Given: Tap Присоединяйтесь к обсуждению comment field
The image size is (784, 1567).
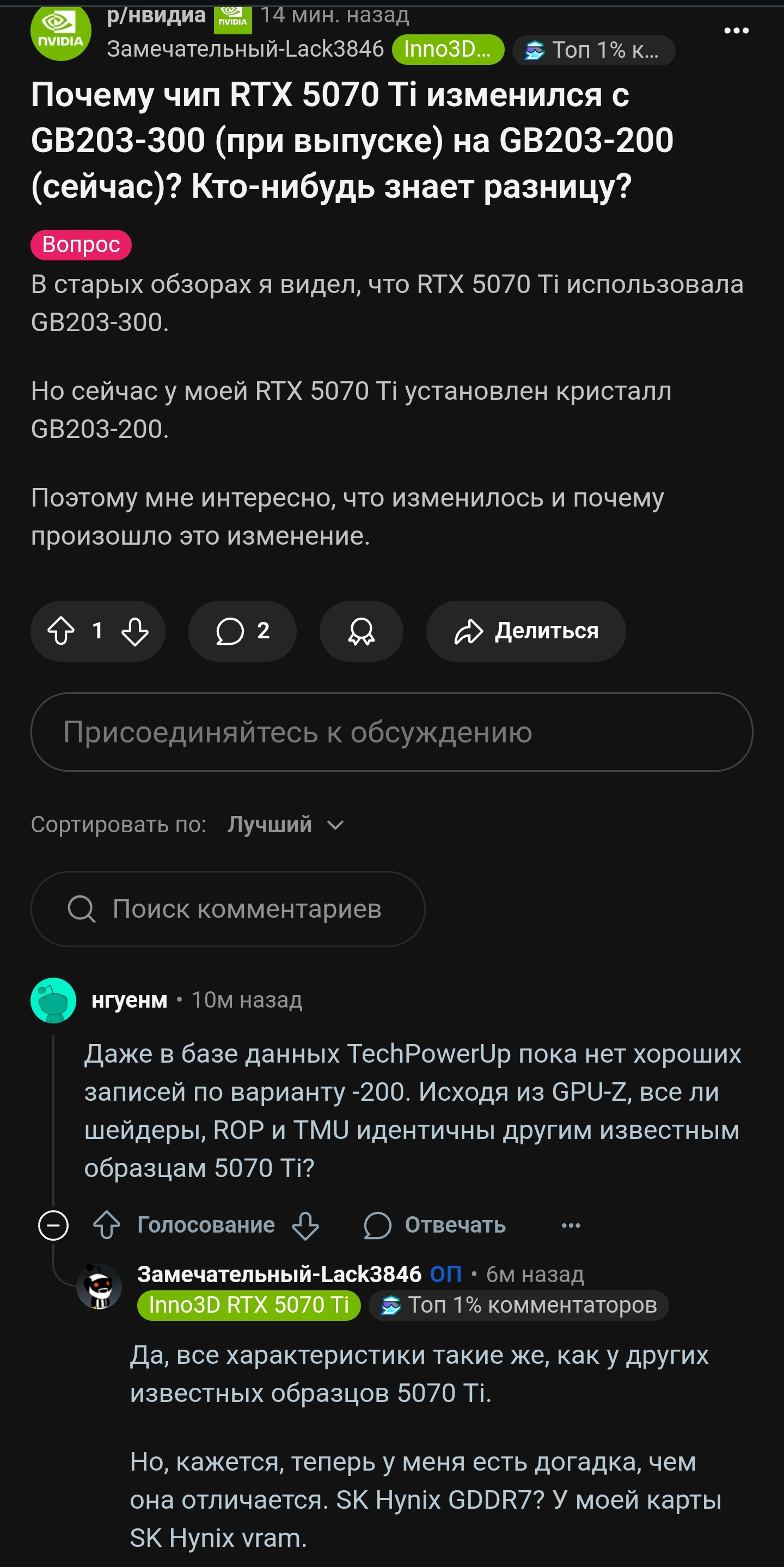Looking at the screenshot, I should [391, 732].
